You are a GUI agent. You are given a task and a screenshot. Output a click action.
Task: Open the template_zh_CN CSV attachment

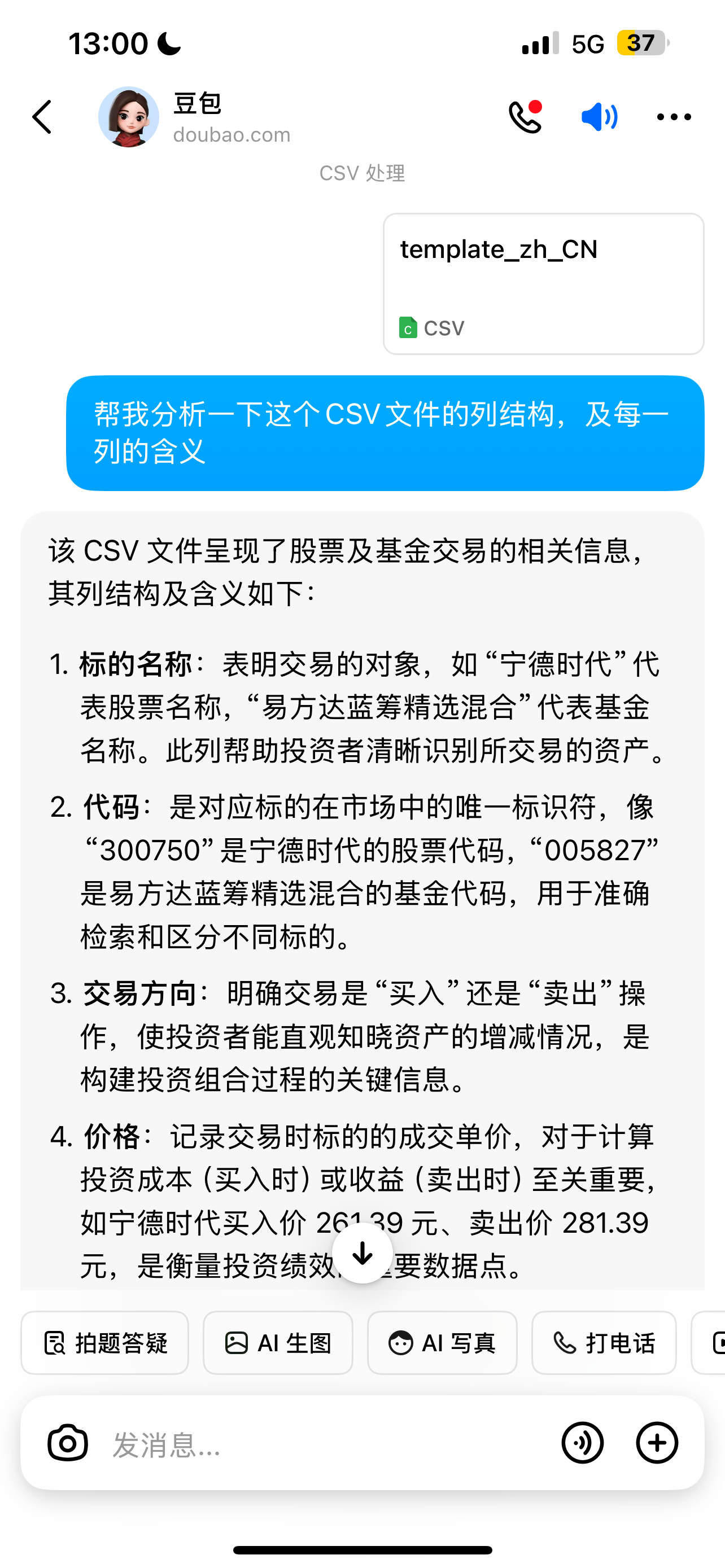[x=543, y=284]
